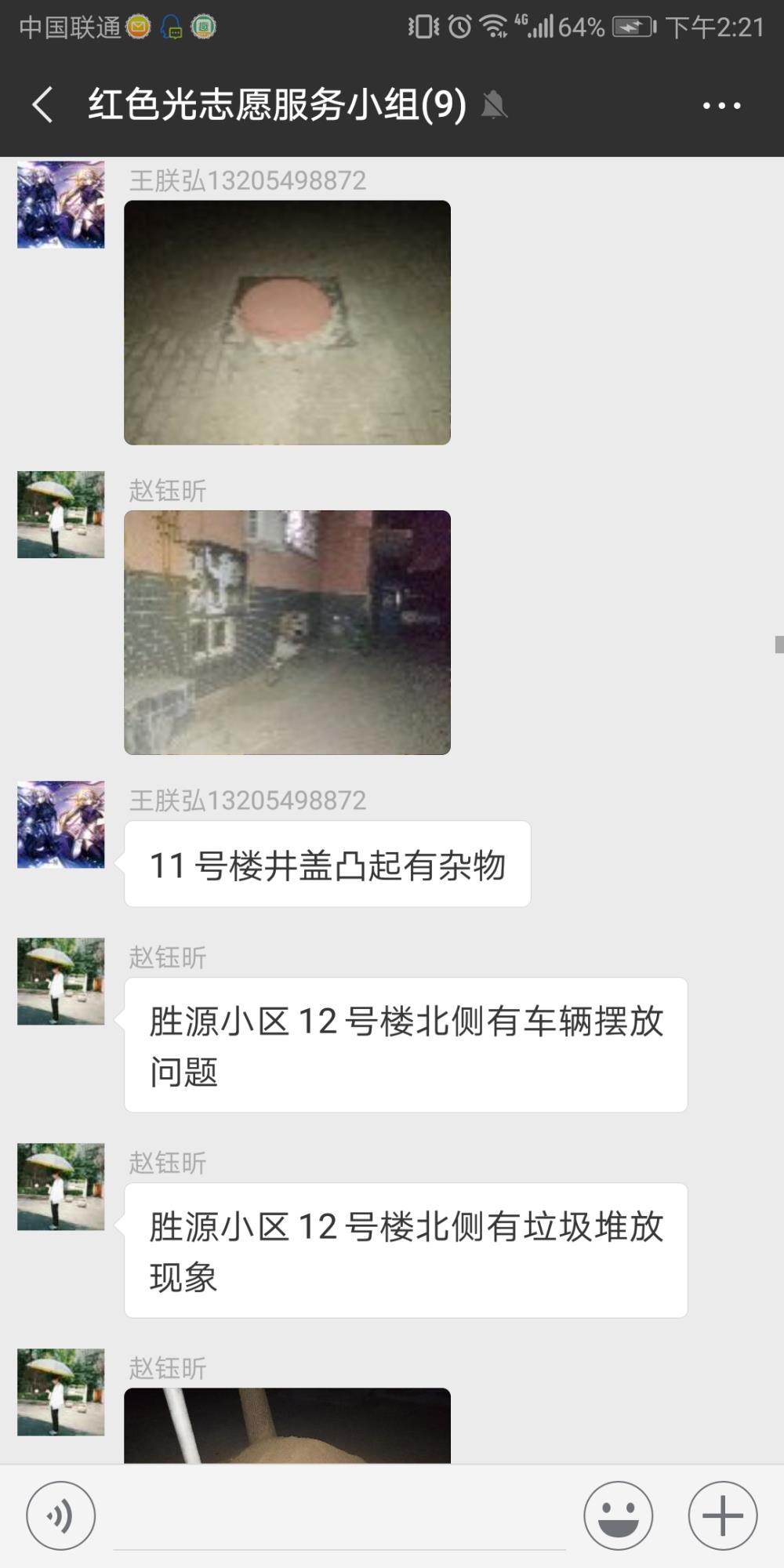The image size is (784, 1568).
Task: Open the emoji picker
Action: pyautogui.click(x=619, y=1515)
